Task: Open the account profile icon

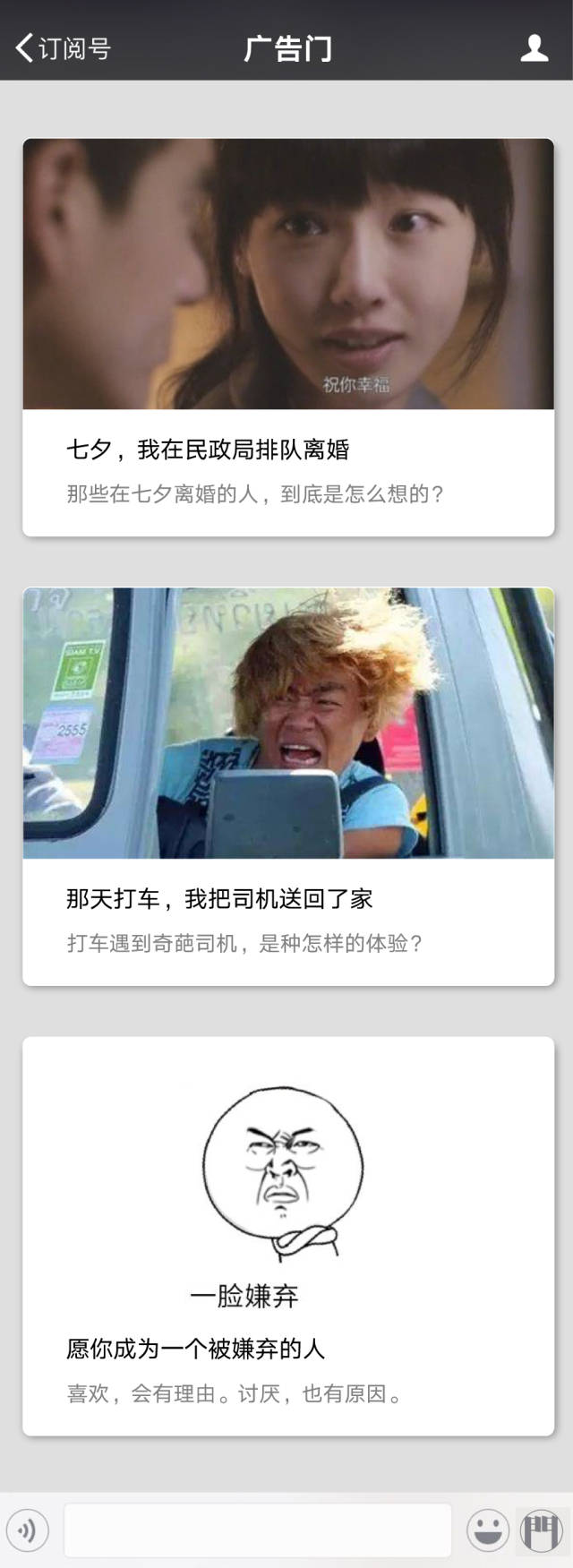Action: [535, 47]
